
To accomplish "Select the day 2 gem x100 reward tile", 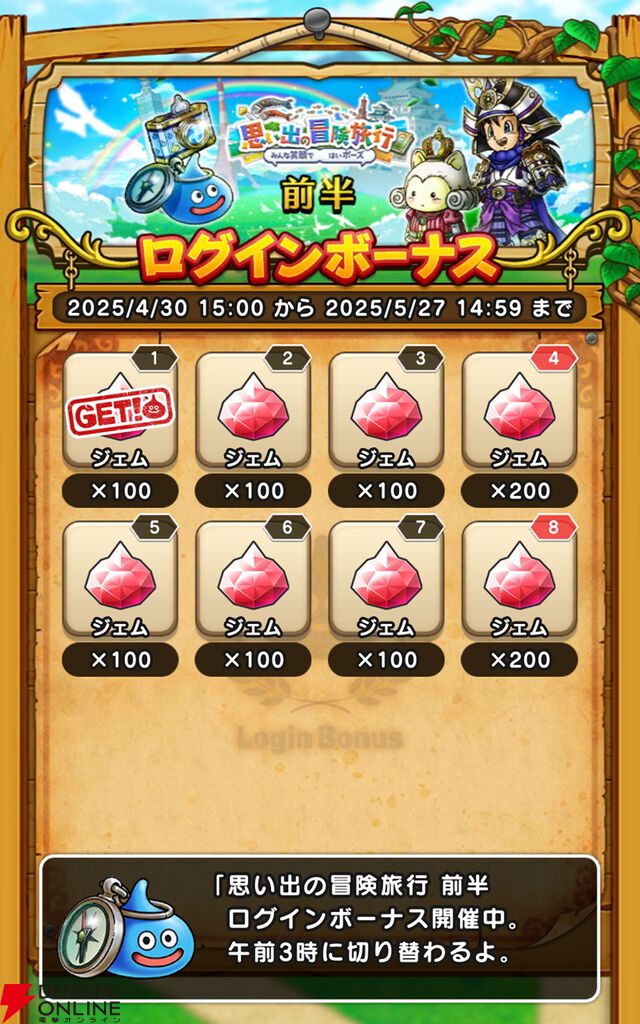I will click(x=253, y=411).
